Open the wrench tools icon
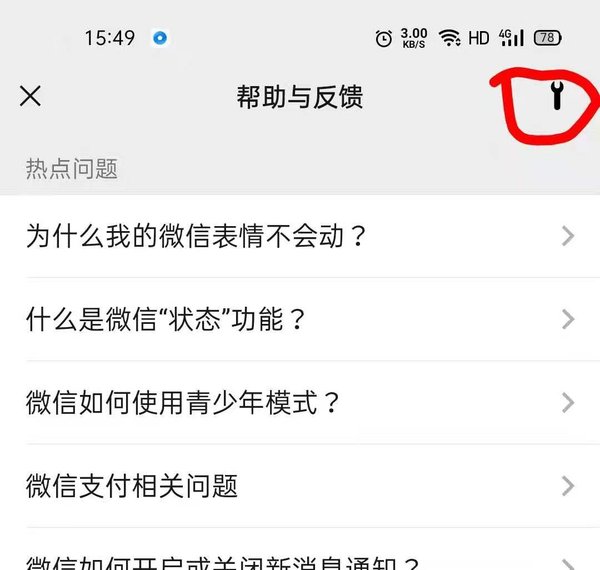This screenshot has width=600, height=570. click(x=557, y=96)
